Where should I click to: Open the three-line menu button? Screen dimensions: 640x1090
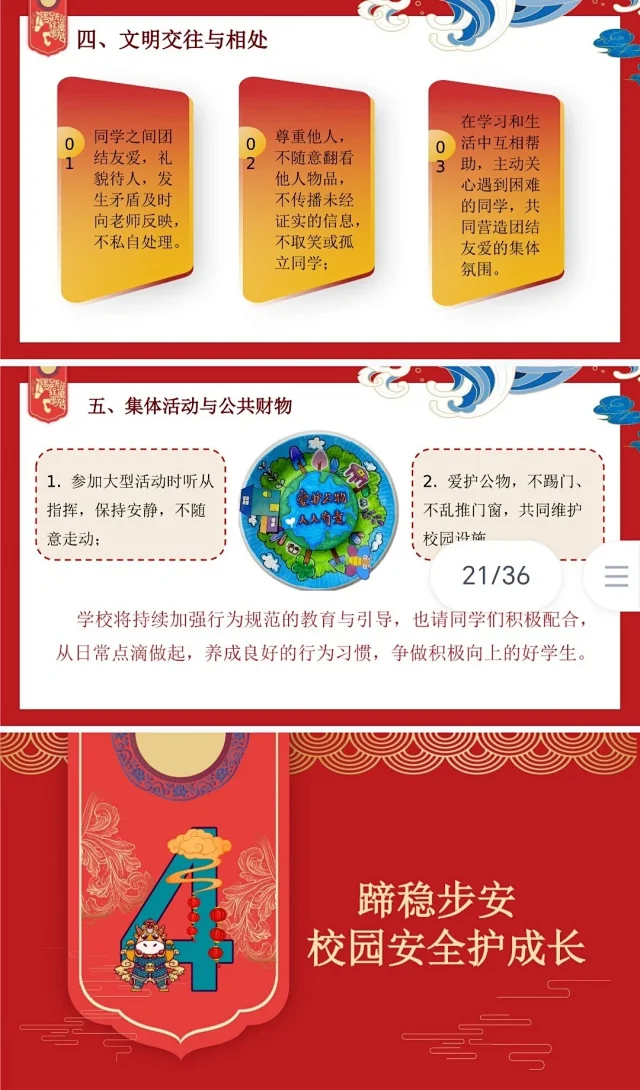pos(617,577)
